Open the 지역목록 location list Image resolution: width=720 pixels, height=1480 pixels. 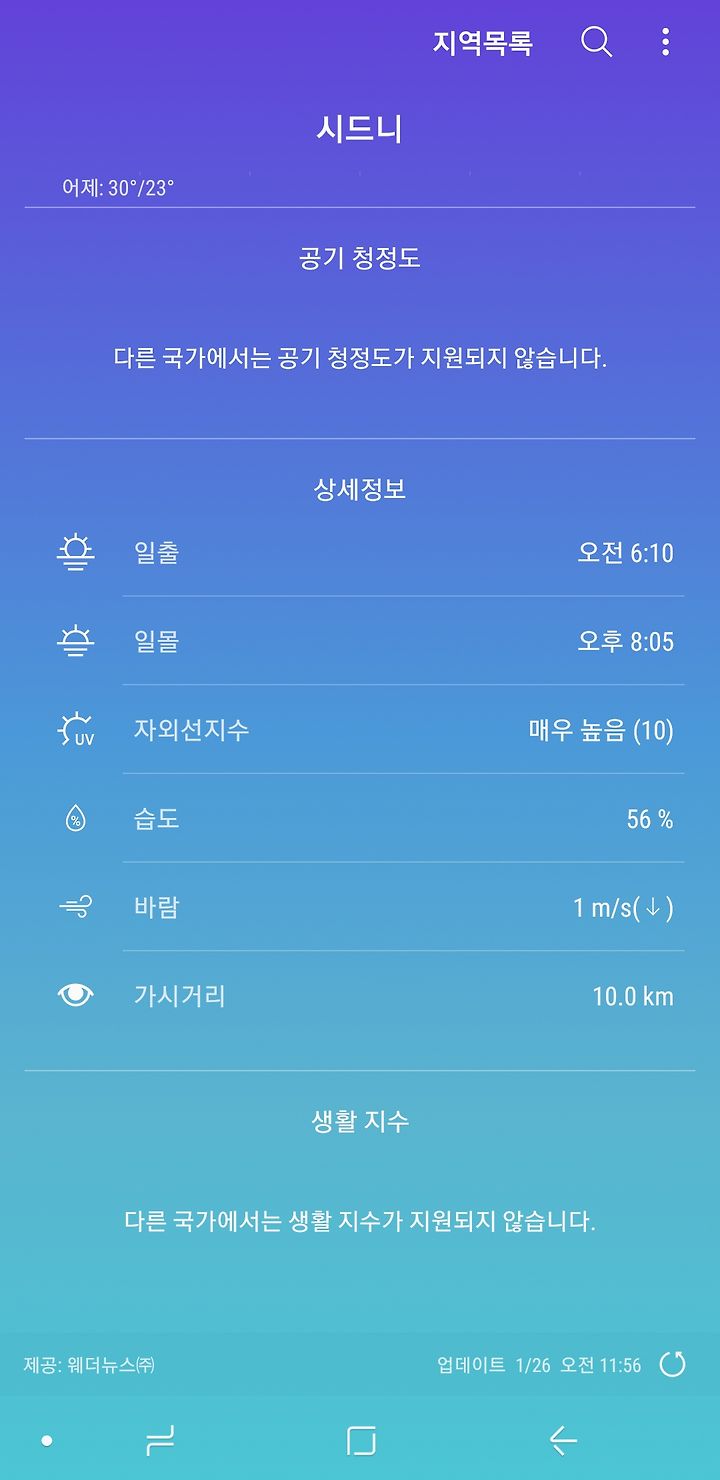[482, 43]
